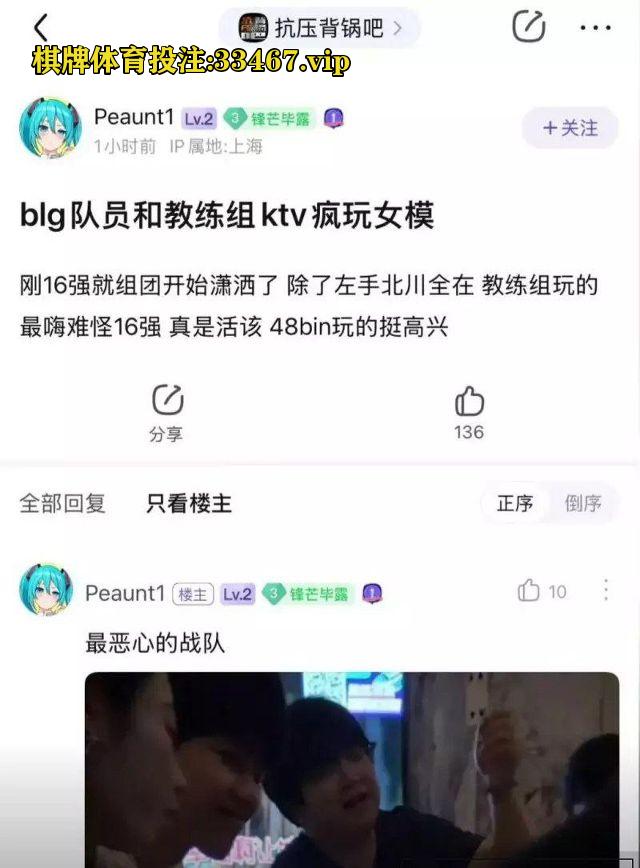Tap 分享 under the post
640x868 pixels.
[x=167, y=412]
